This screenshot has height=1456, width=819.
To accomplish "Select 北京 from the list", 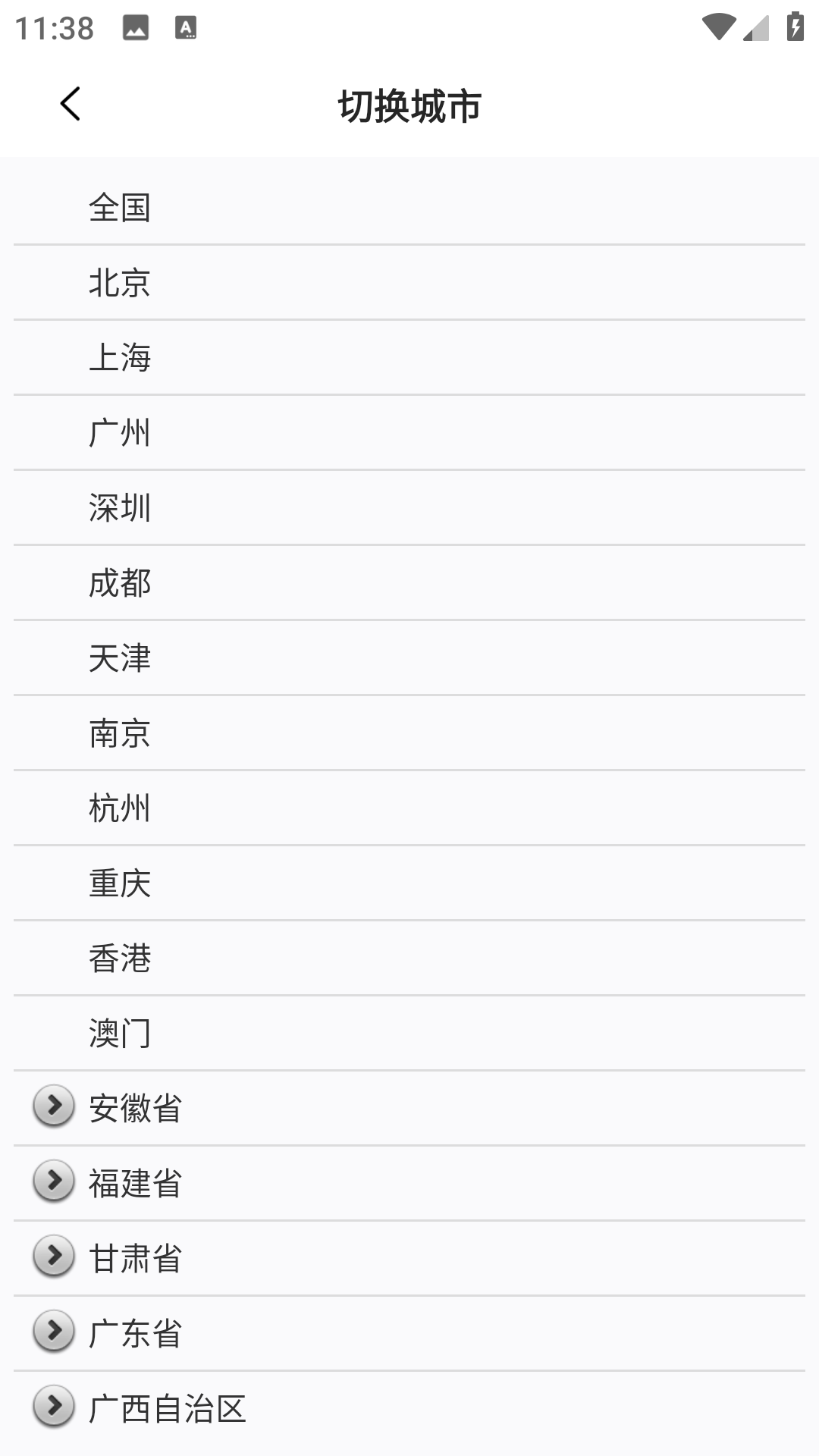I will (x=121, y=282).
